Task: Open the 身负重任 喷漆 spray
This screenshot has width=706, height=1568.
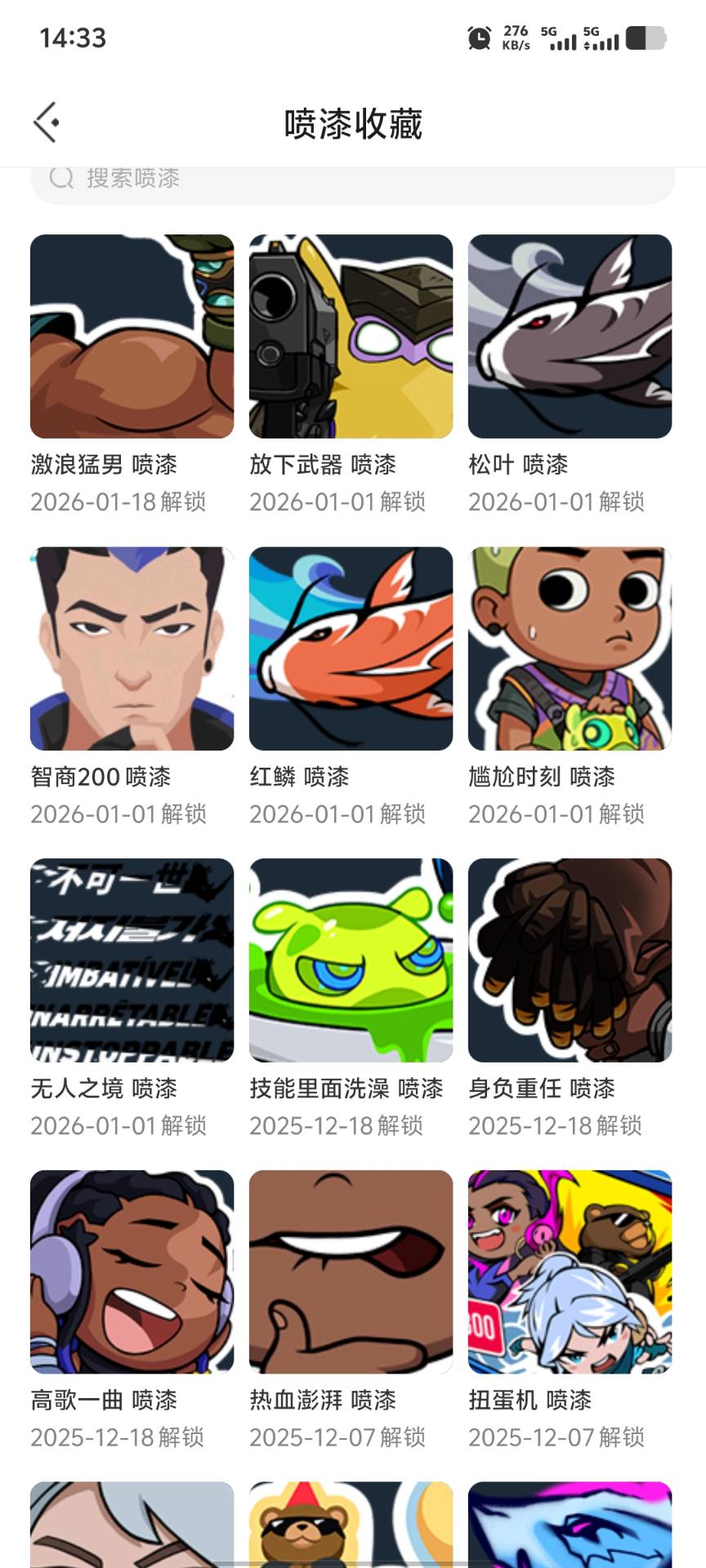Action: point(570,960)
